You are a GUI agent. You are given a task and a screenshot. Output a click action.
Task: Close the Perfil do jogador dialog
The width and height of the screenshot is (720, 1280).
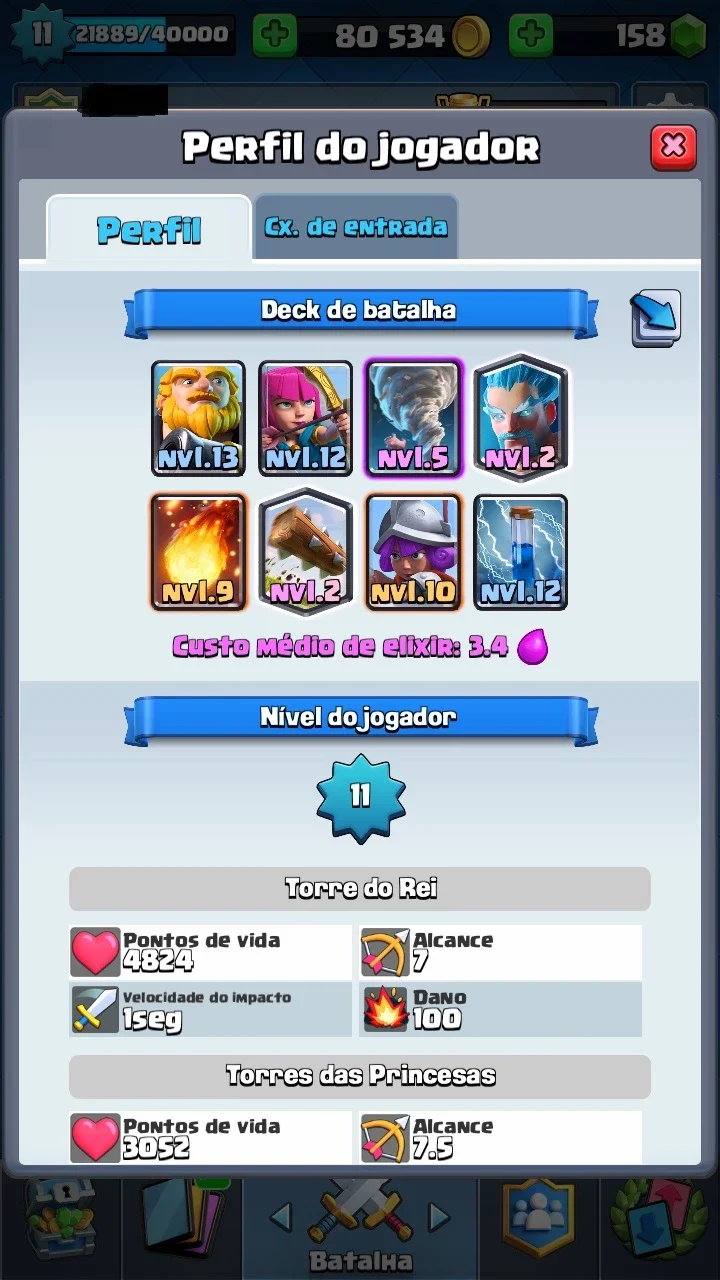673,147
